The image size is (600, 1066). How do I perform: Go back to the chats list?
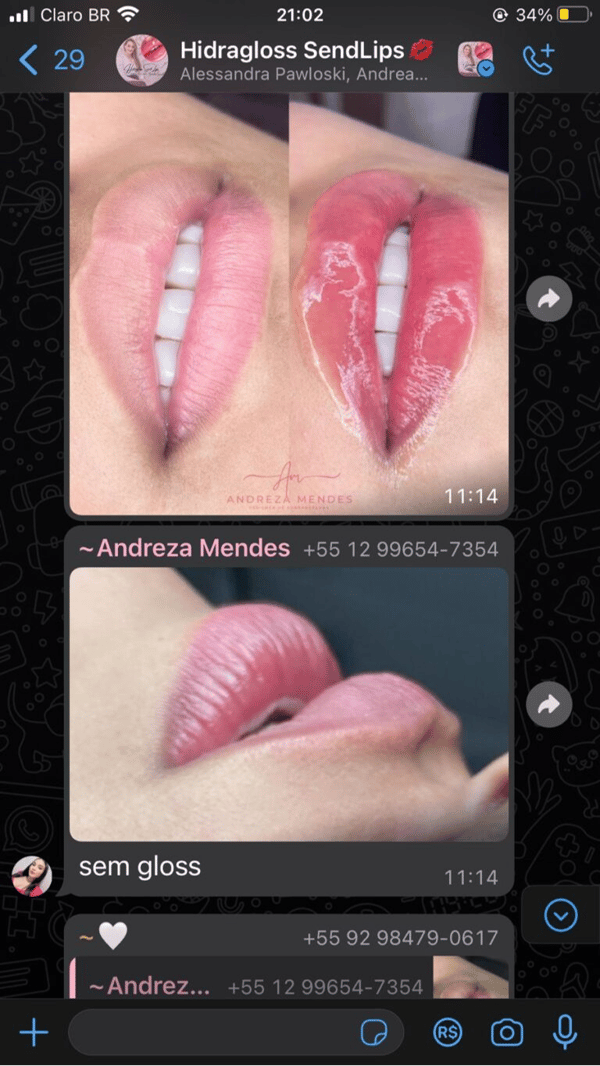[50, 60]
